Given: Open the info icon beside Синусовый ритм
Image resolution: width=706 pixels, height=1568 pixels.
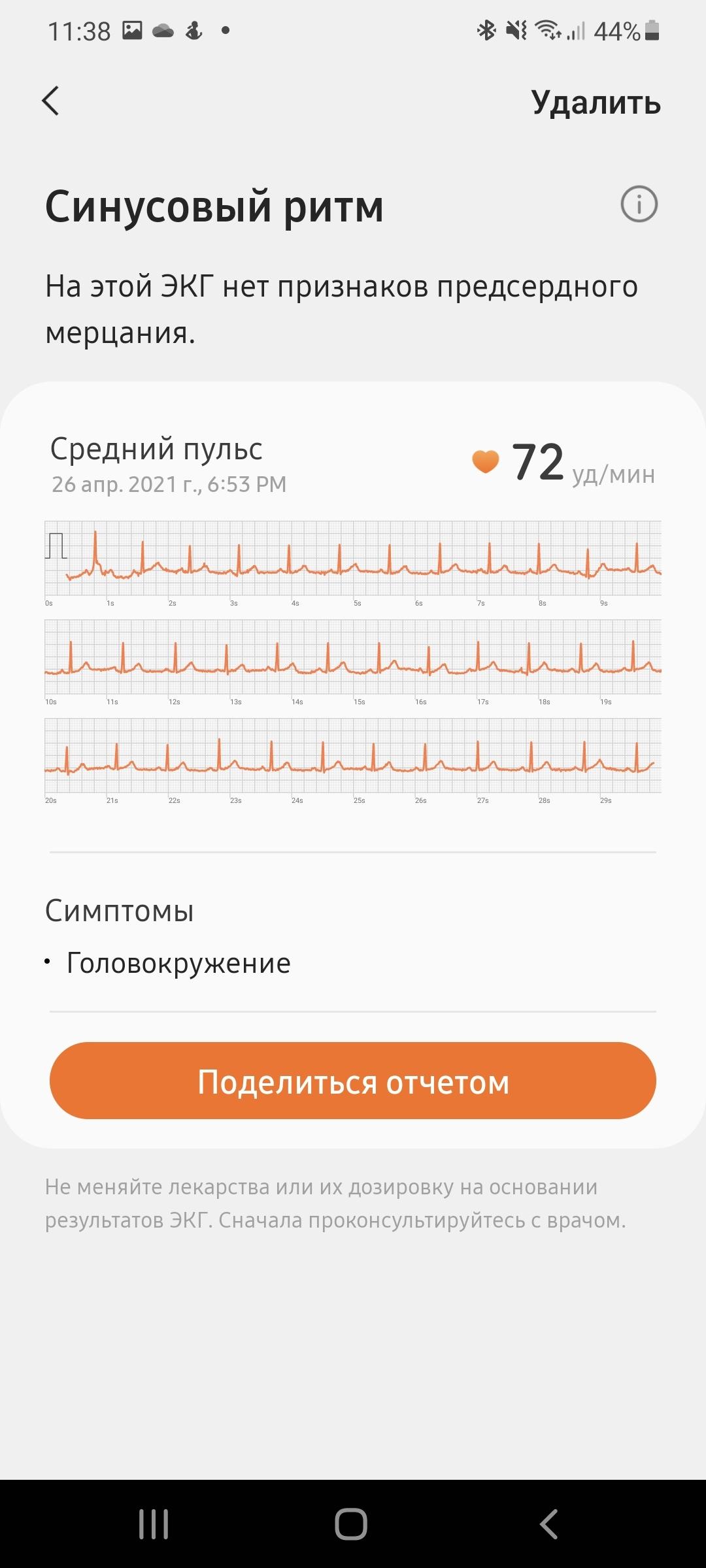Looking at the screenshot, I should point(639,204).
